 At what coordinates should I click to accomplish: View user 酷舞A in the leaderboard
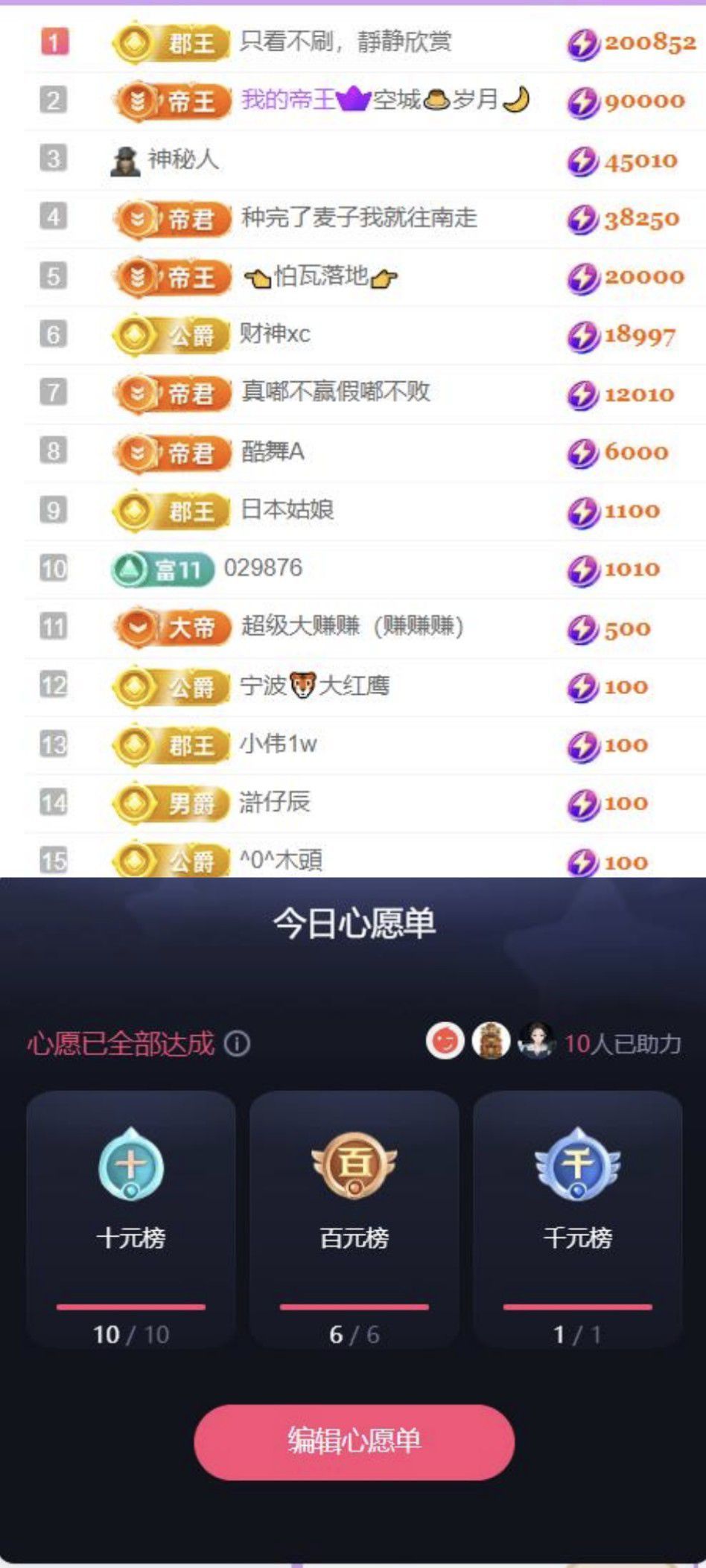(x=273, y=452)
